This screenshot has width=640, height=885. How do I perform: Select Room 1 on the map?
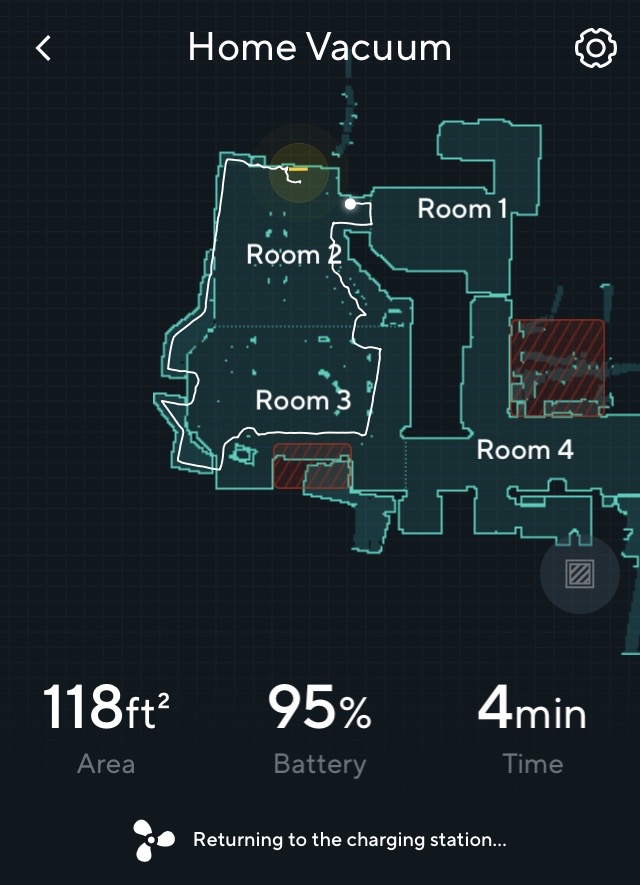coord(461,209)
